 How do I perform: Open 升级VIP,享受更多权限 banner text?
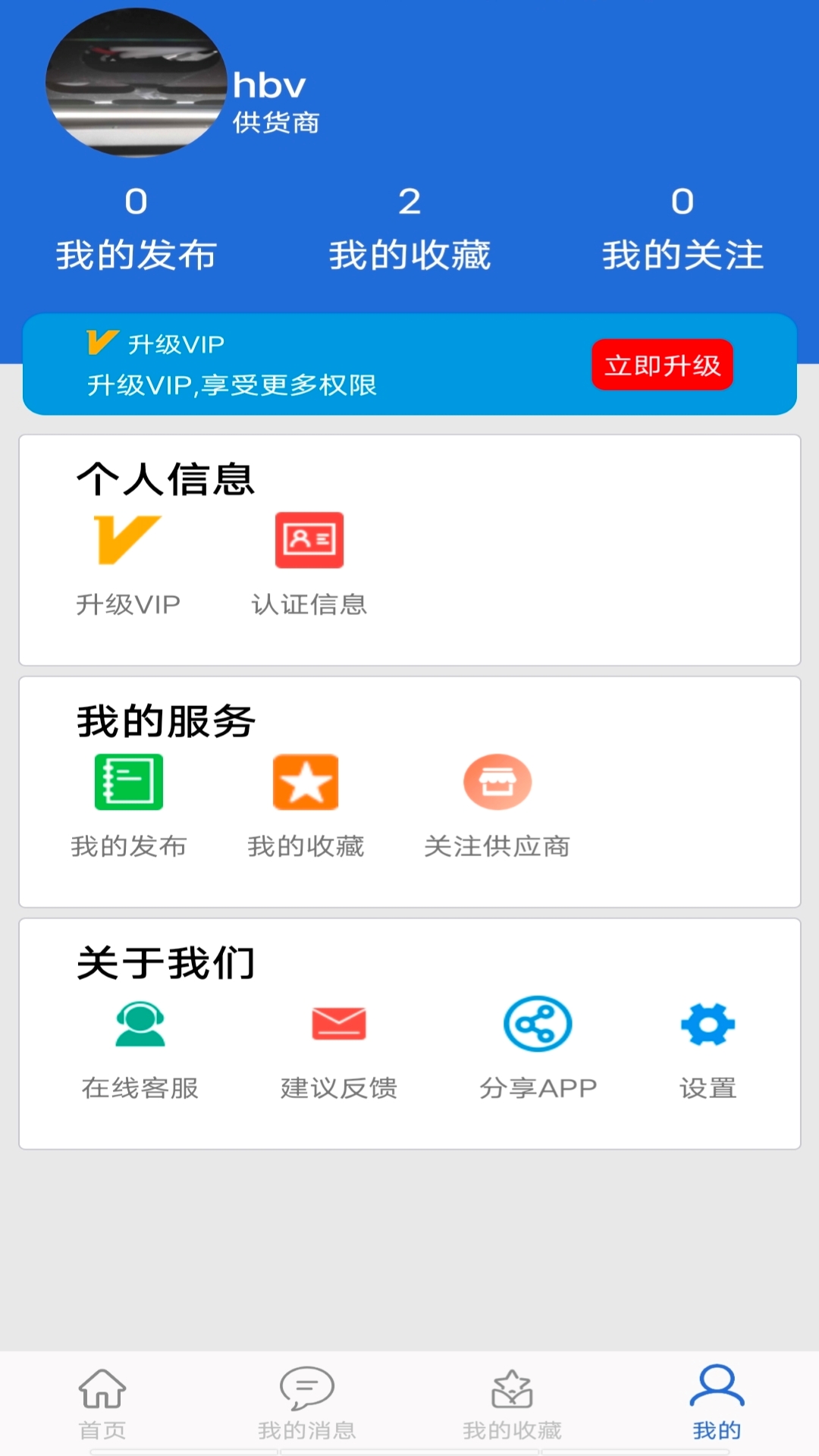coord(235,387)
